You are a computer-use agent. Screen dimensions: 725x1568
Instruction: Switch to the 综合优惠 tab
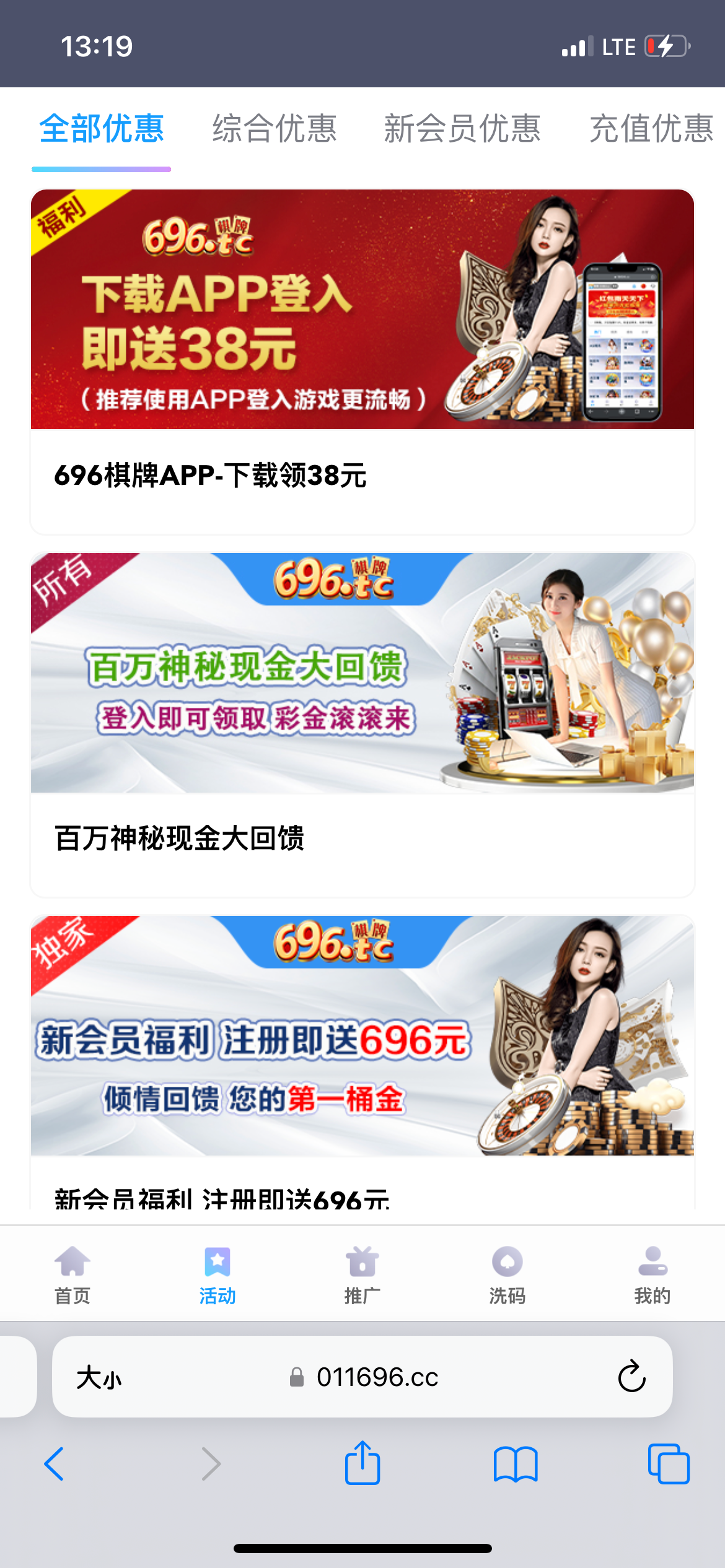pyautogui.click(x=275, y=129)
